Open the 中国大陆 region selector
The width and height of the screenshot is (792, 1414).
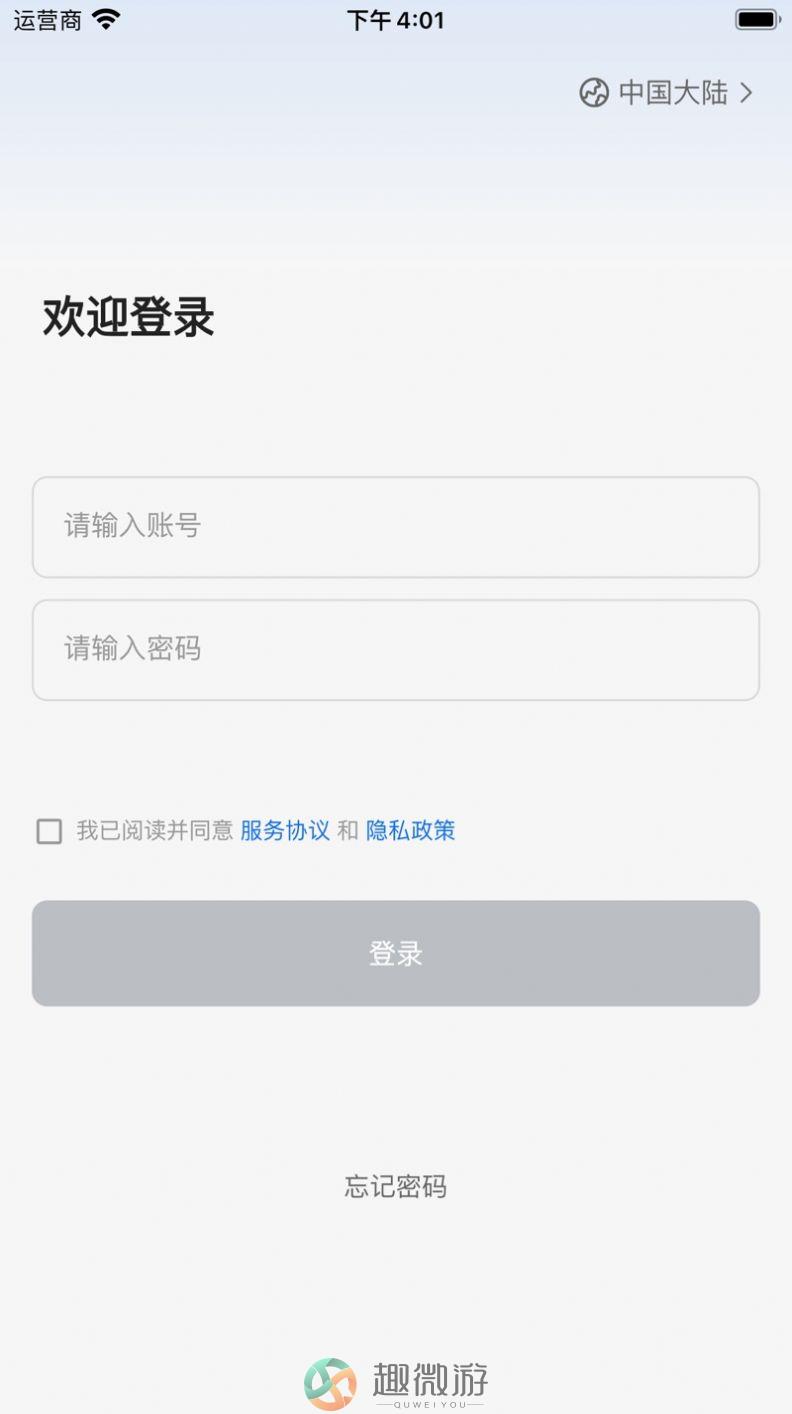666,93
